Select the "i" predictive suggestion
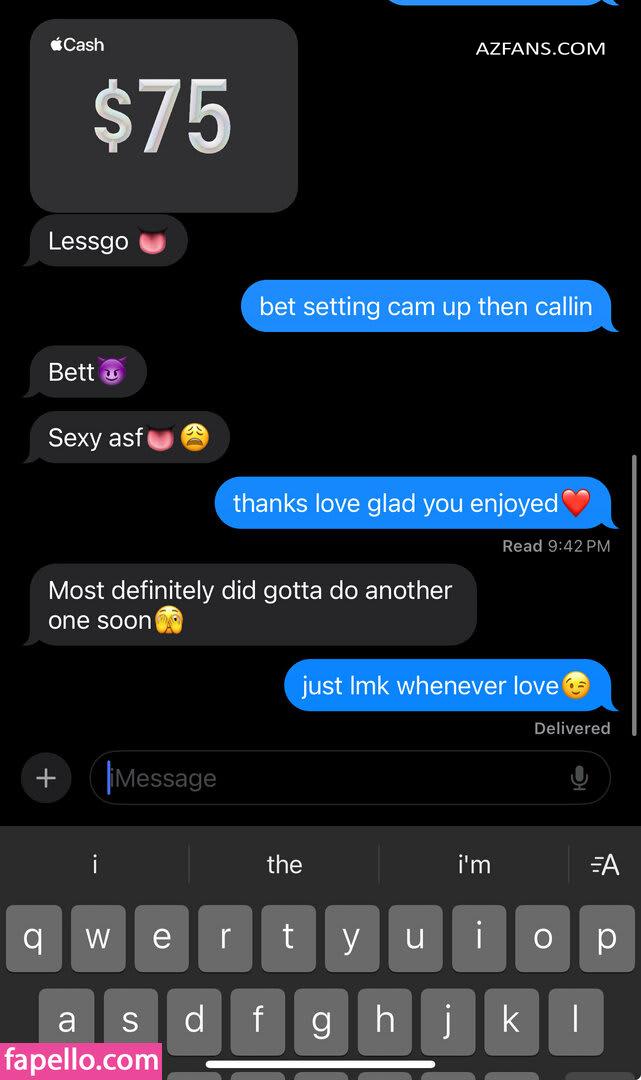 [x=95, y=864]
